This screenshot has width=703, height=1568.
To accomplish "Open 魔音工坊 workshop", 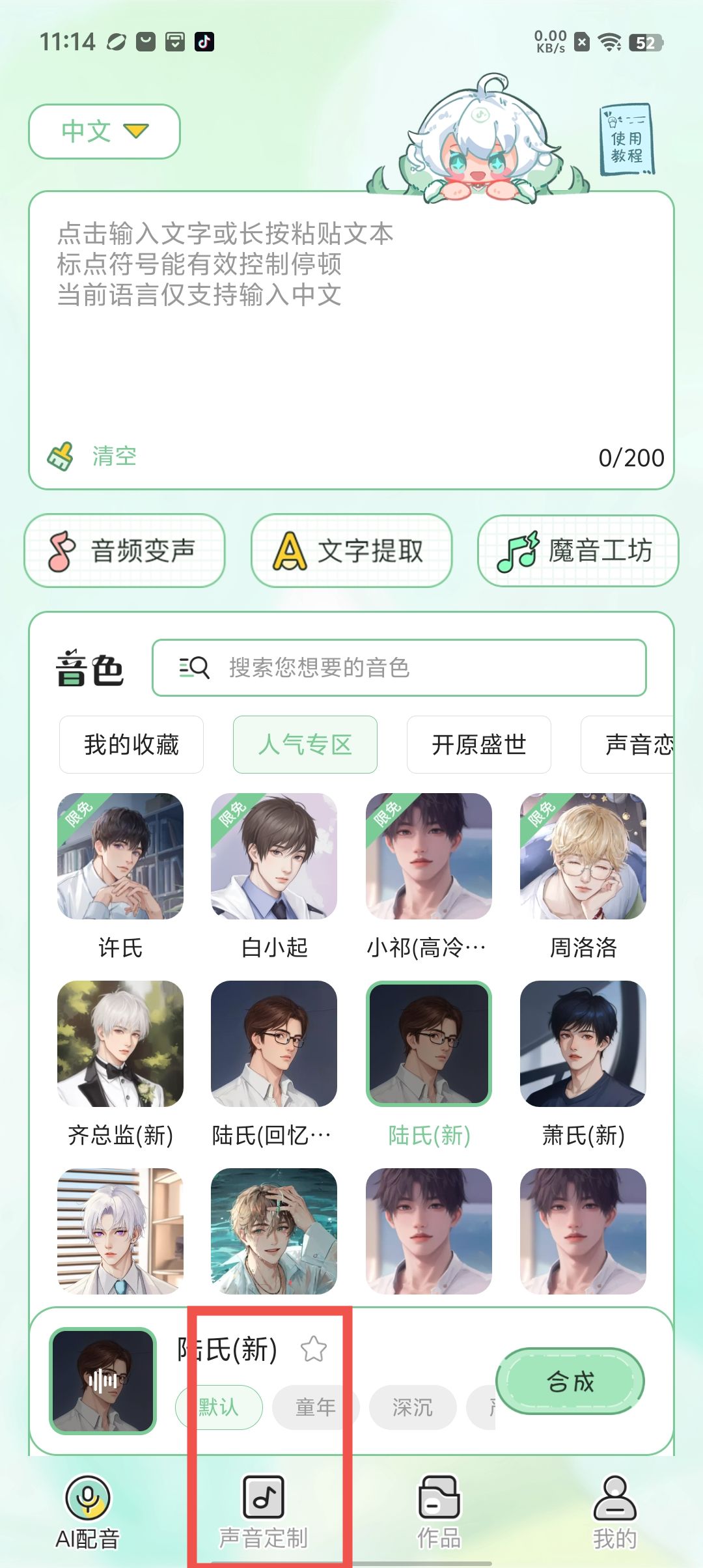I will (578, 551).
